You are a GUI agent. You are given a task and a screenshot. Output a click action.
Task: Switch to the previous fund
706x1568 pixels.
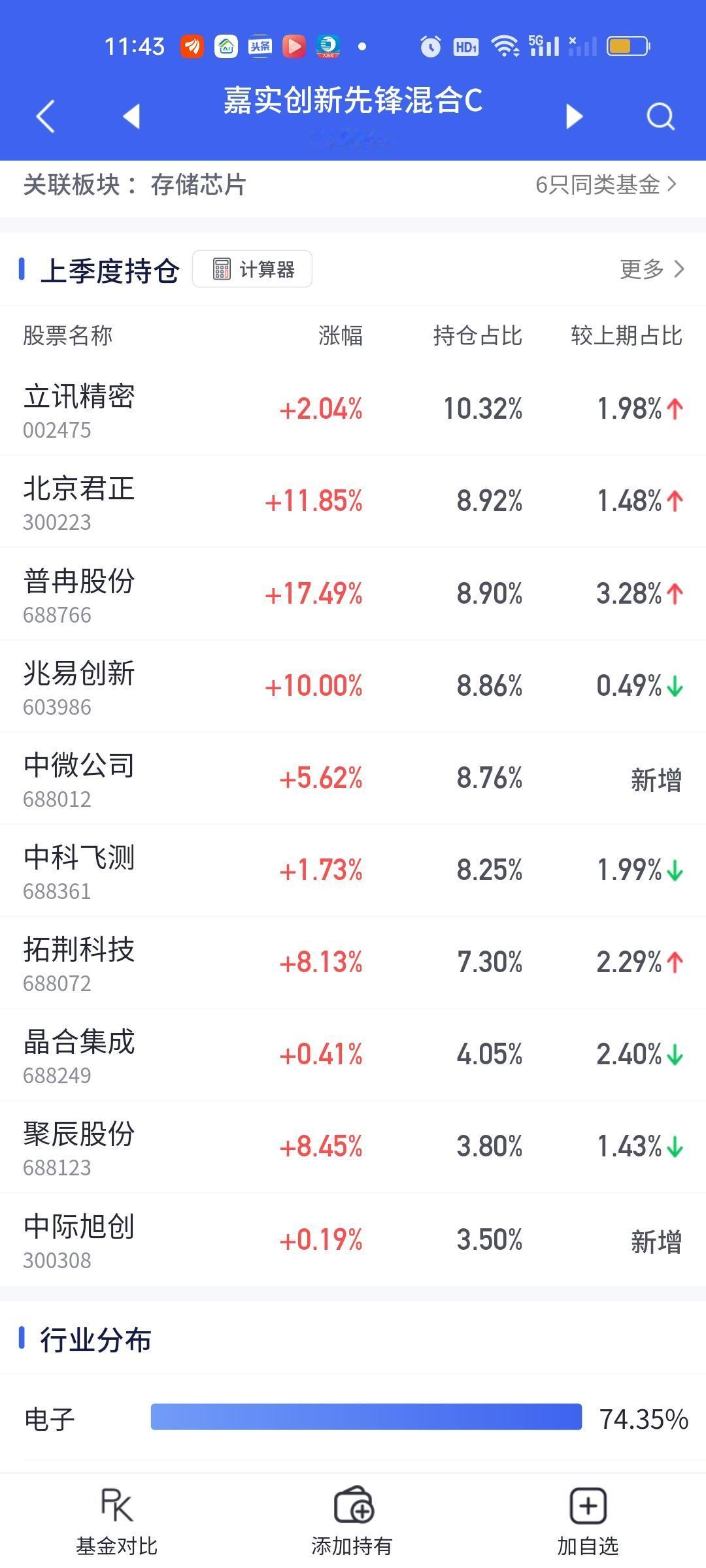click(x=131, y=116)
